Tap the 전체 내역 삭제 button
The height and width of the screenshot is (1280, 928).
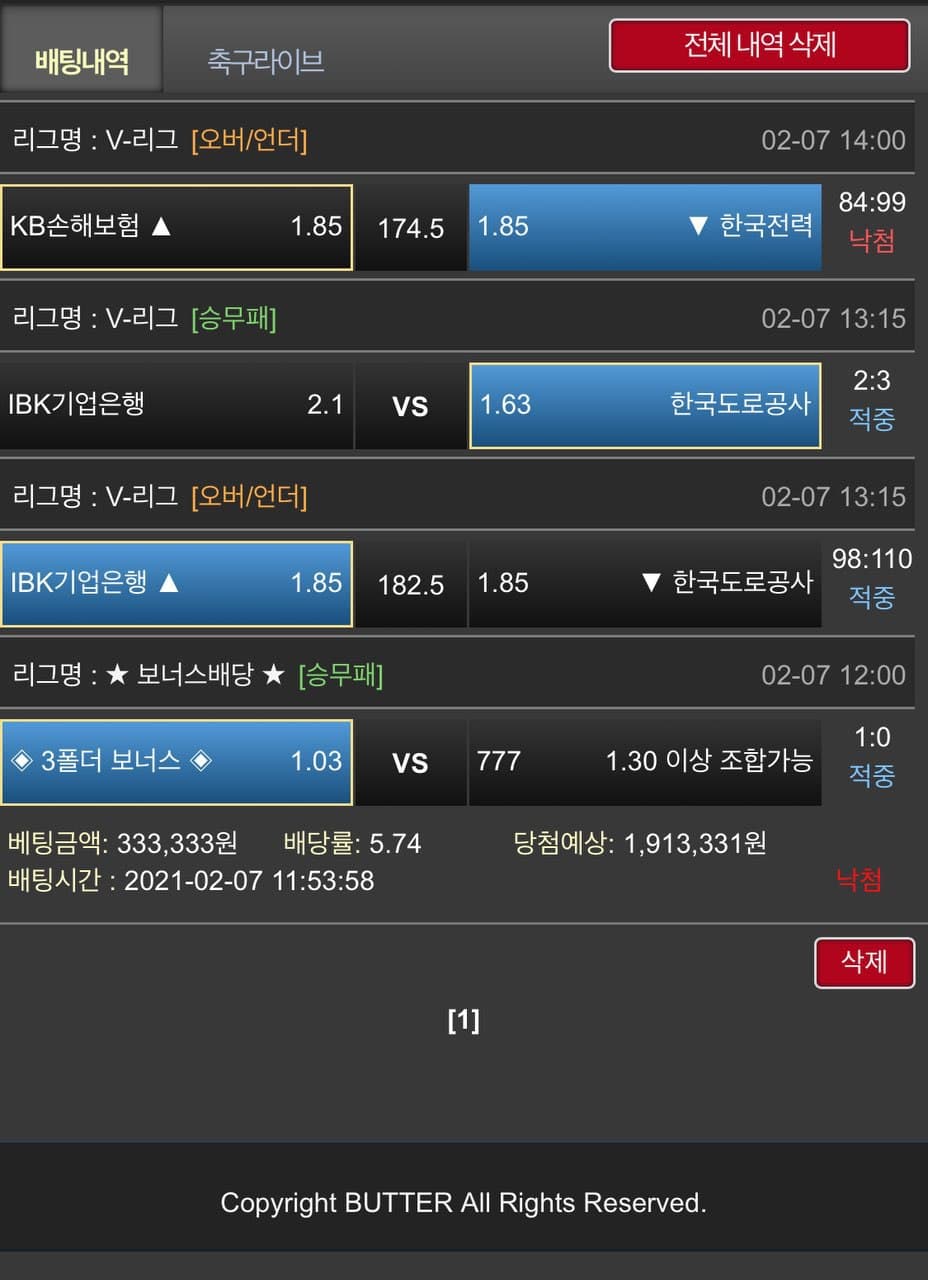(x=759, y=46)
